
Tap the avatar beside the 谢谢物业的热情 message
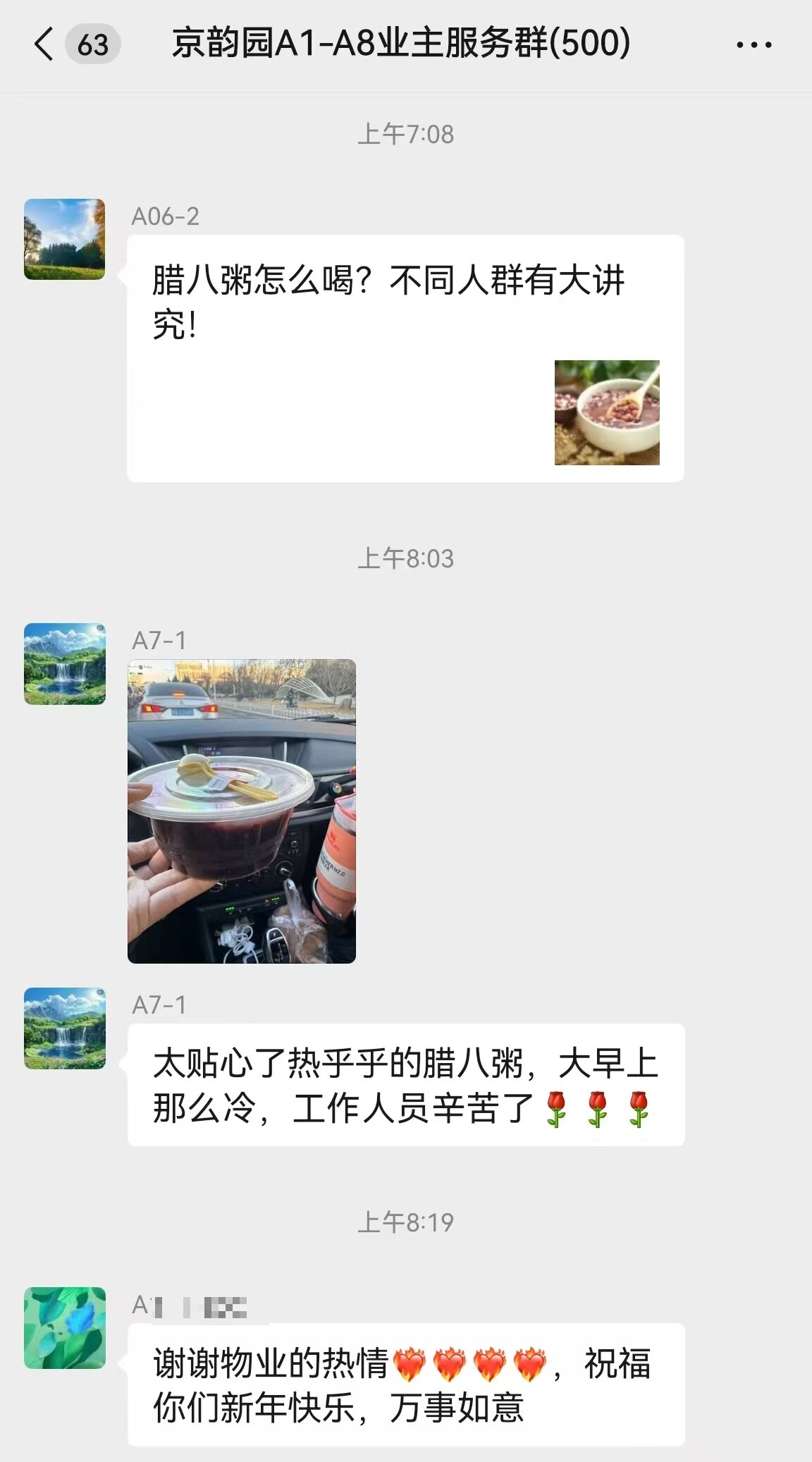click(x=65, y=1327)
